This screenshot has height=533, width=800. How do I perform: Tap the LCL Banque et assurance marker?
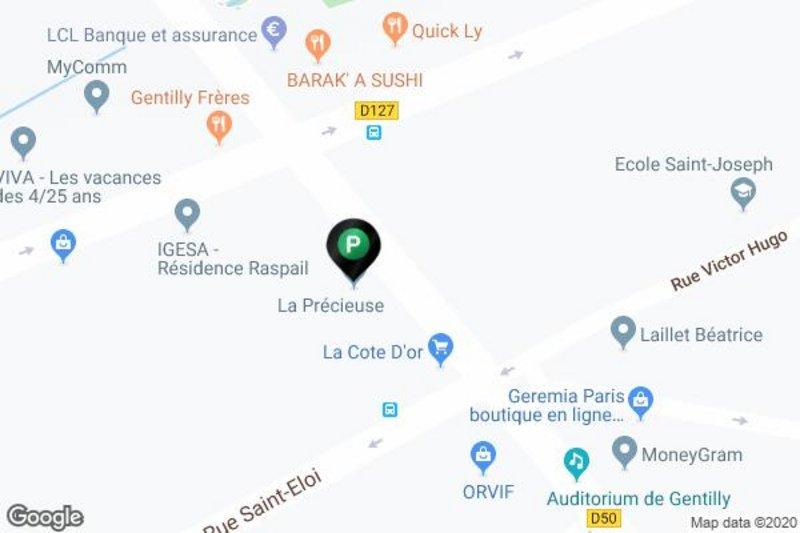pos(272,30)
